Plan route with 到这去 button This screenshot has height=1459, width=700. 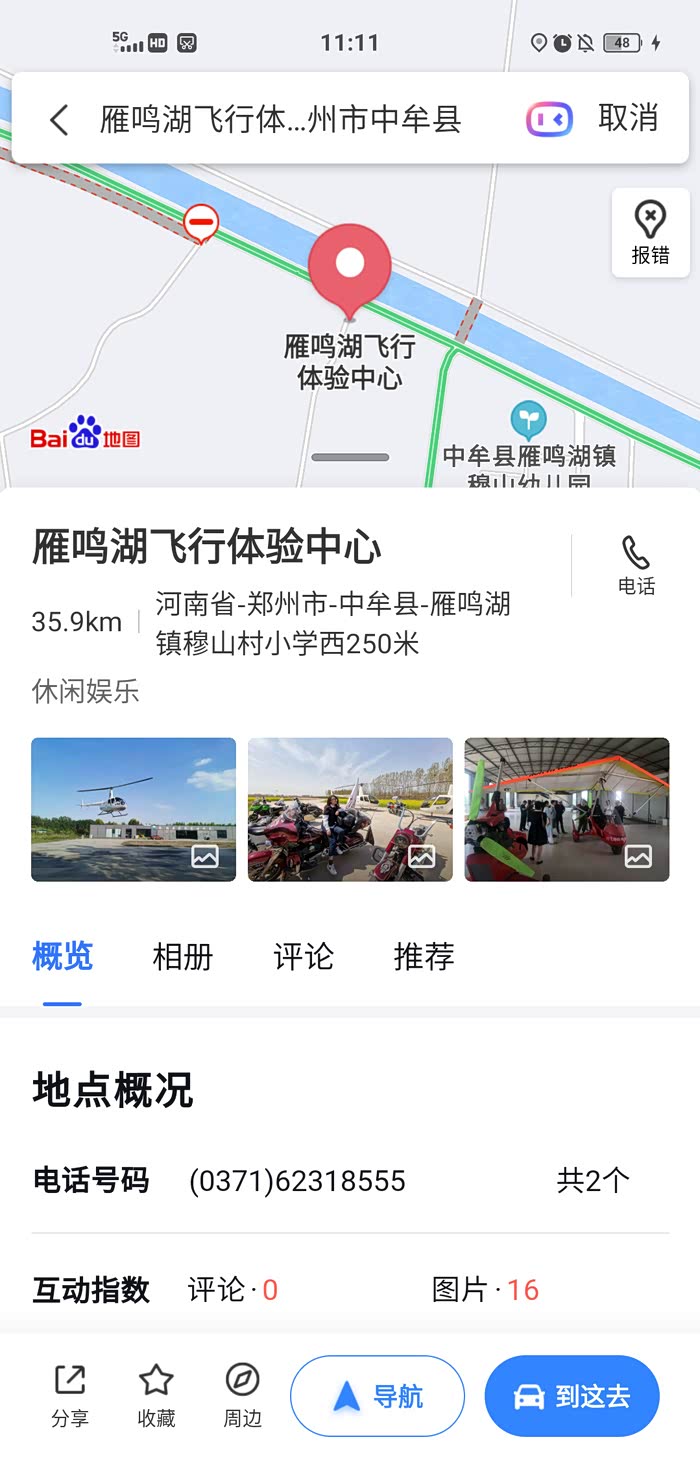(x=571, y=1396)
